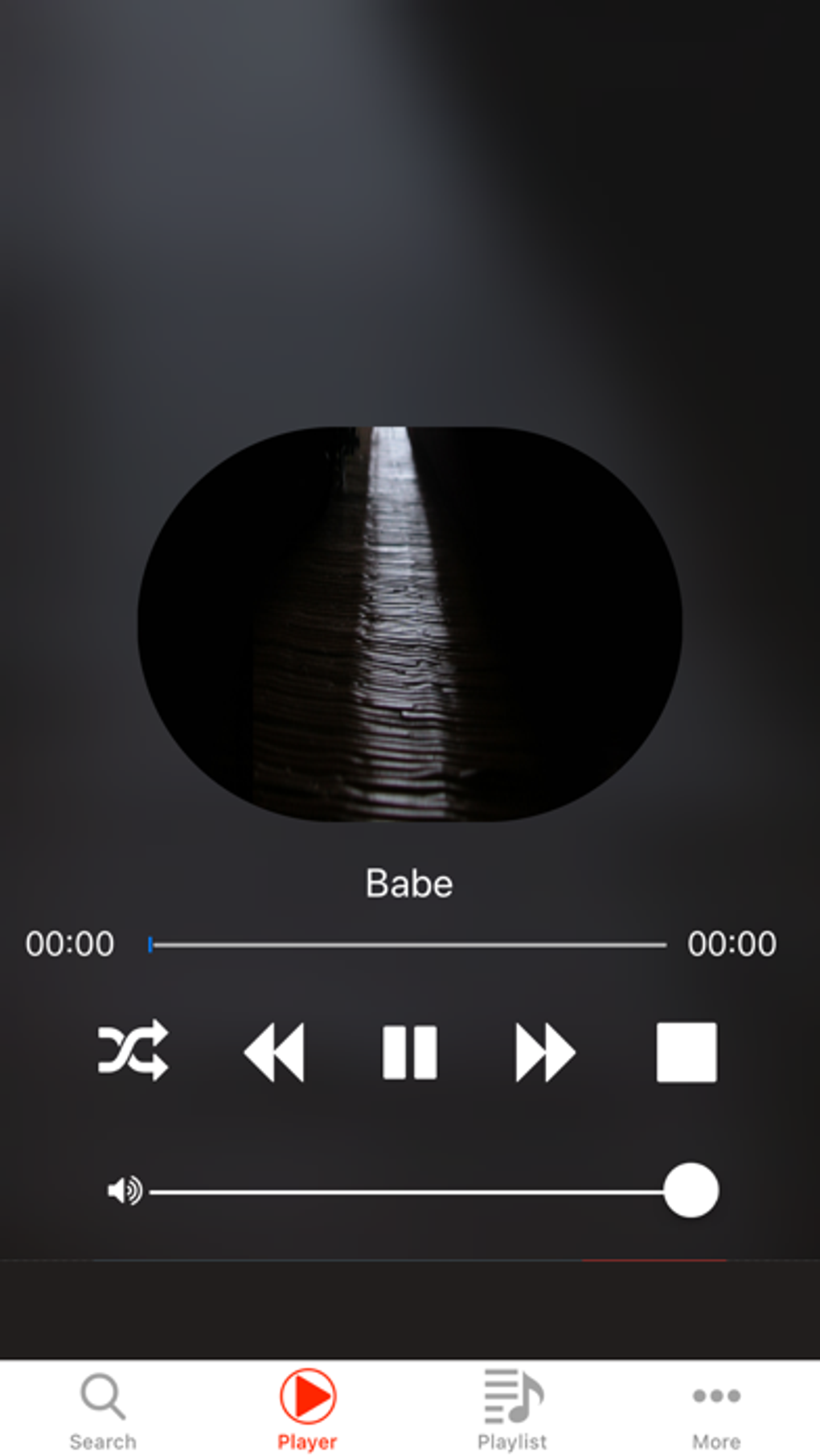Select the Player tab
820x1456 pixels.
tap(307, 1410)
